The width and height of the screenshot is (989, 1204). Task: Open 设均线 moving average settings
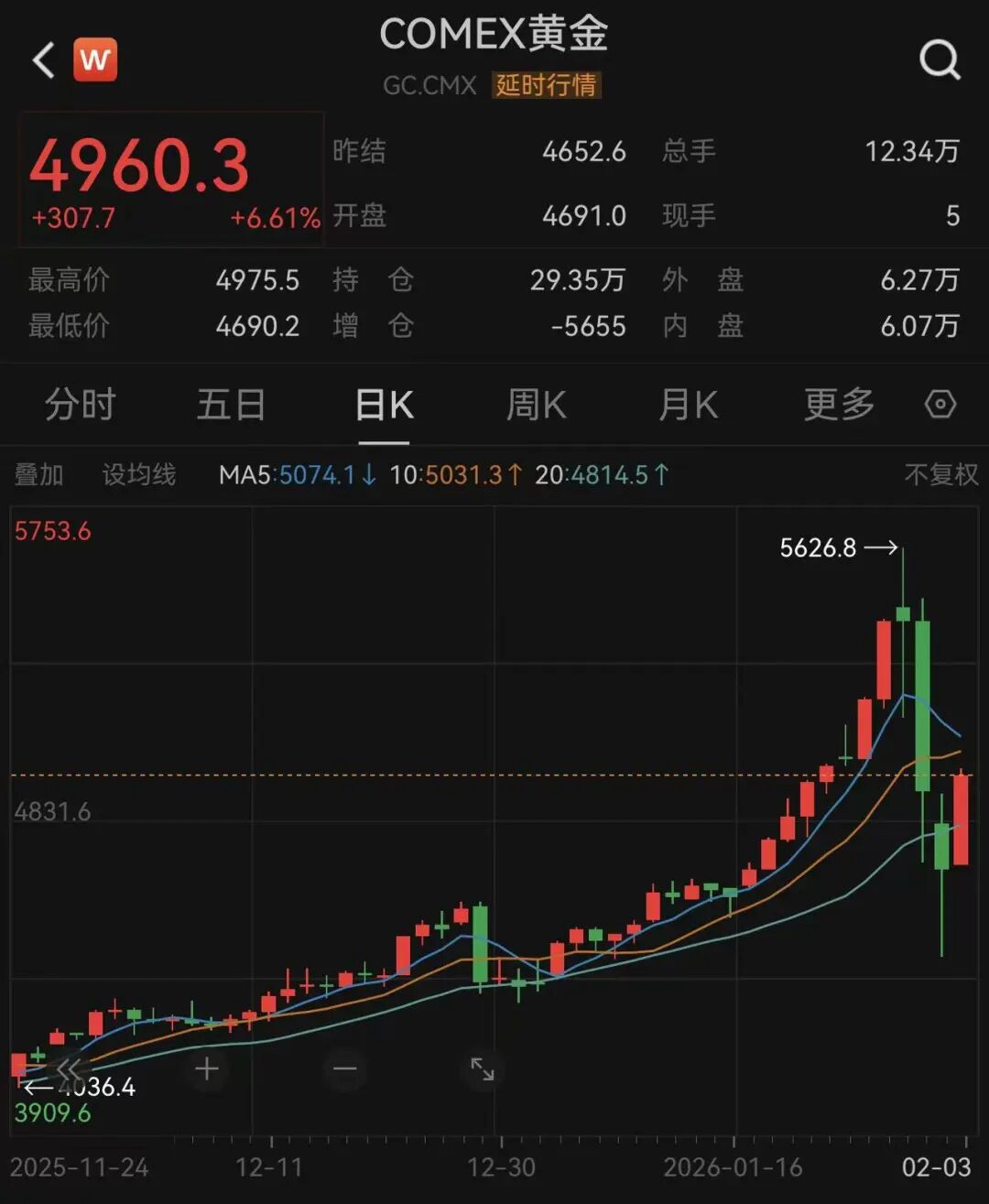point(137,475)
